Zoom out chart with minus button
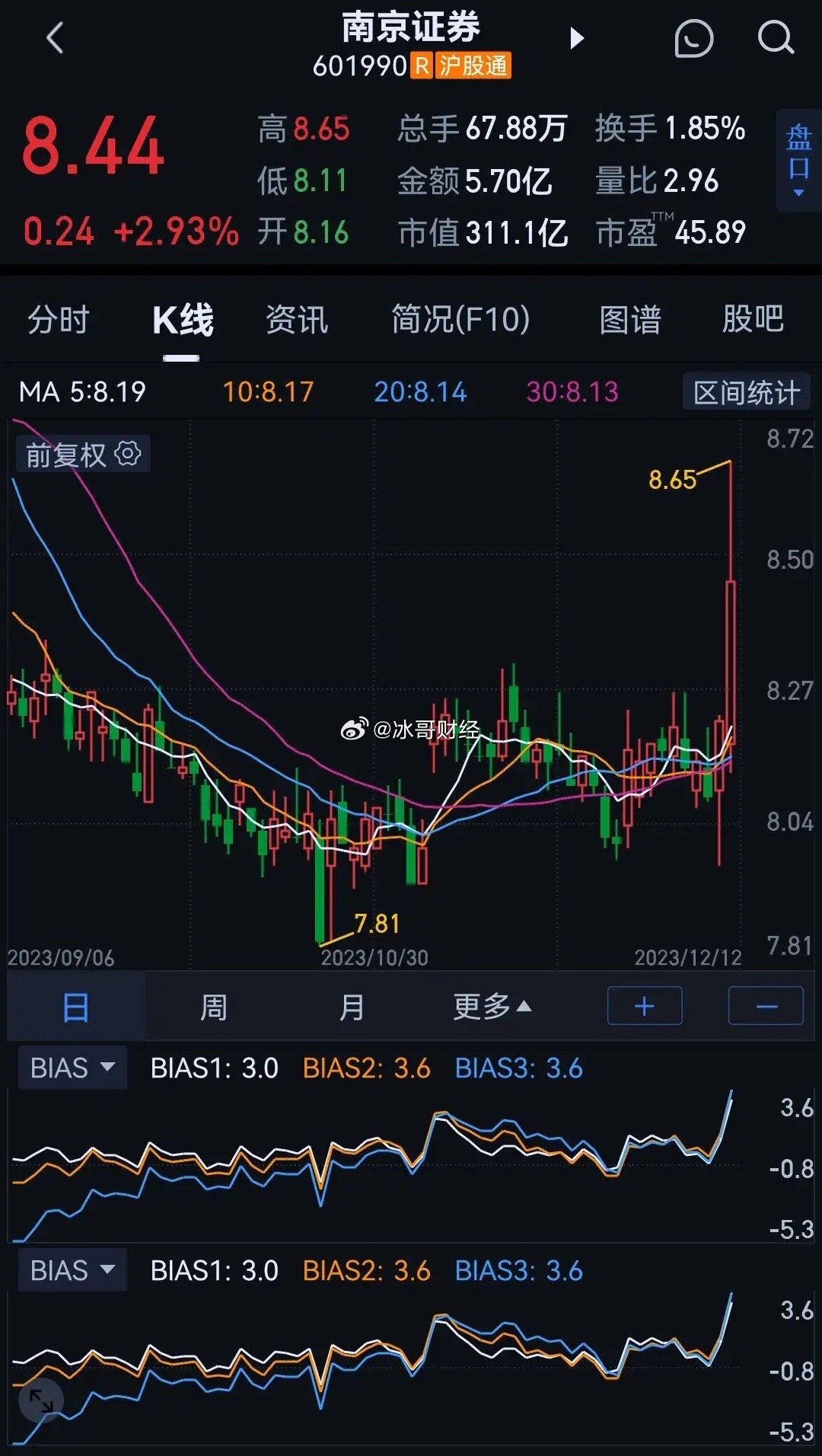Image resolution: width=822 pixels, height=1456 pixels. pyautogui.click(x=766, y=1007)
